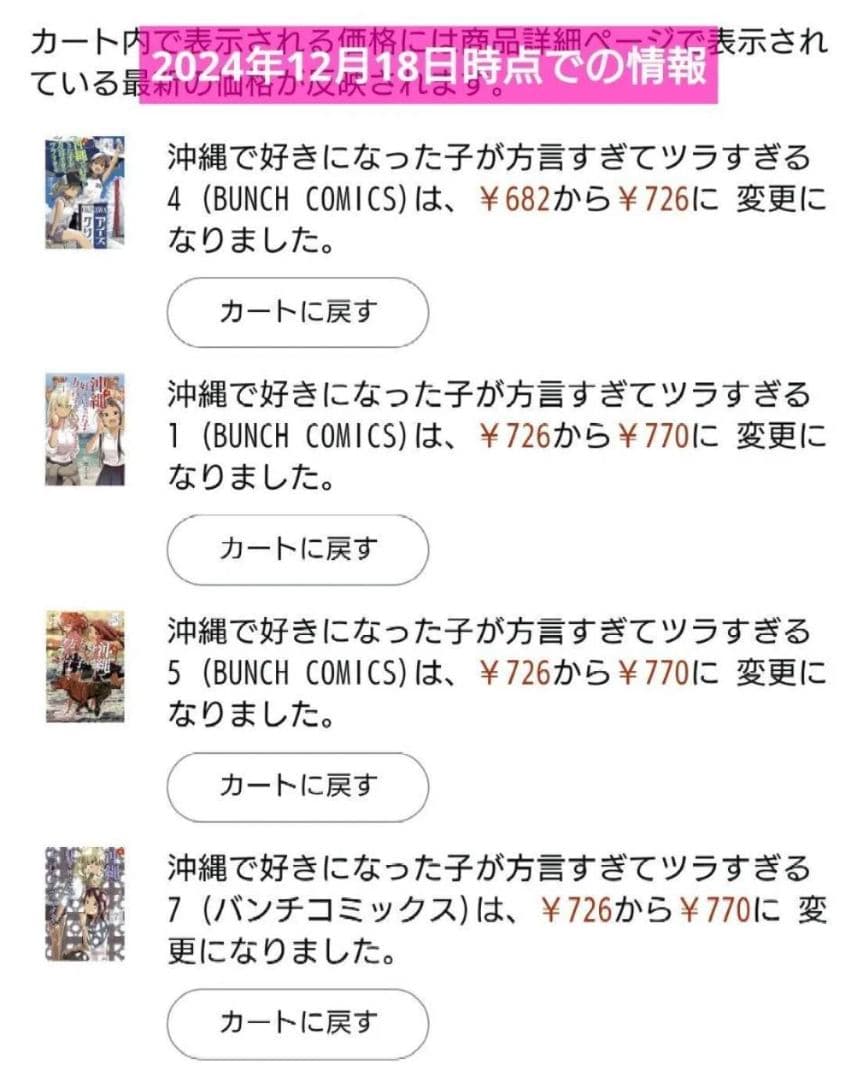Click カートに戻す under volume 7
This screenshot has height=1080, width=857.
(x=297, y=1021)
